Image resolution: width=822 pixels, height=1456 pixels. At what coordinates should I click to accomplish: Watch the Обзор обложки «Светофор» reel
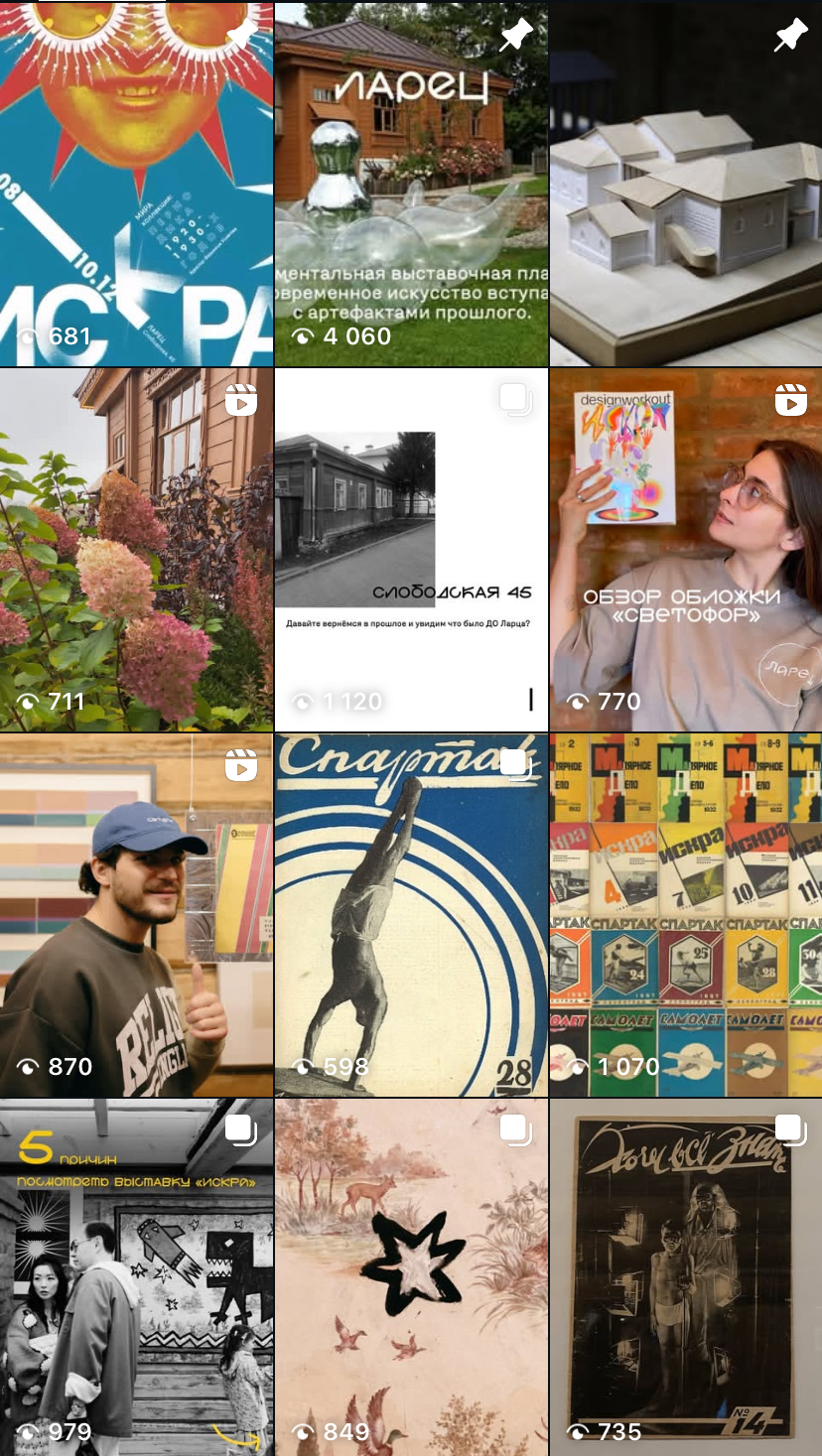[x=686, y=549]
